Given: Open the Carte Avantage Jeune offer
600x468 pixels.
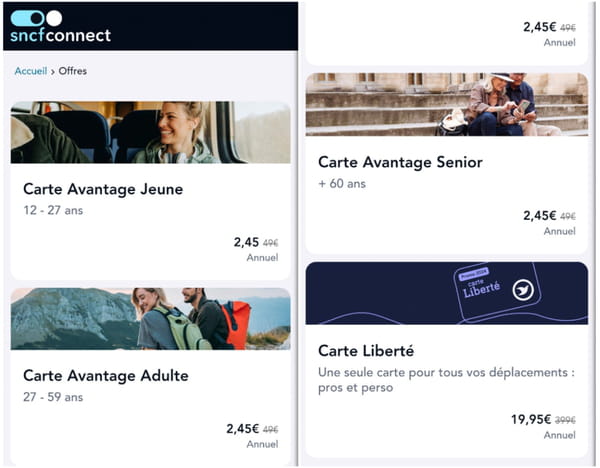Looking at the screenshot, I should click(x=103, y=189).
